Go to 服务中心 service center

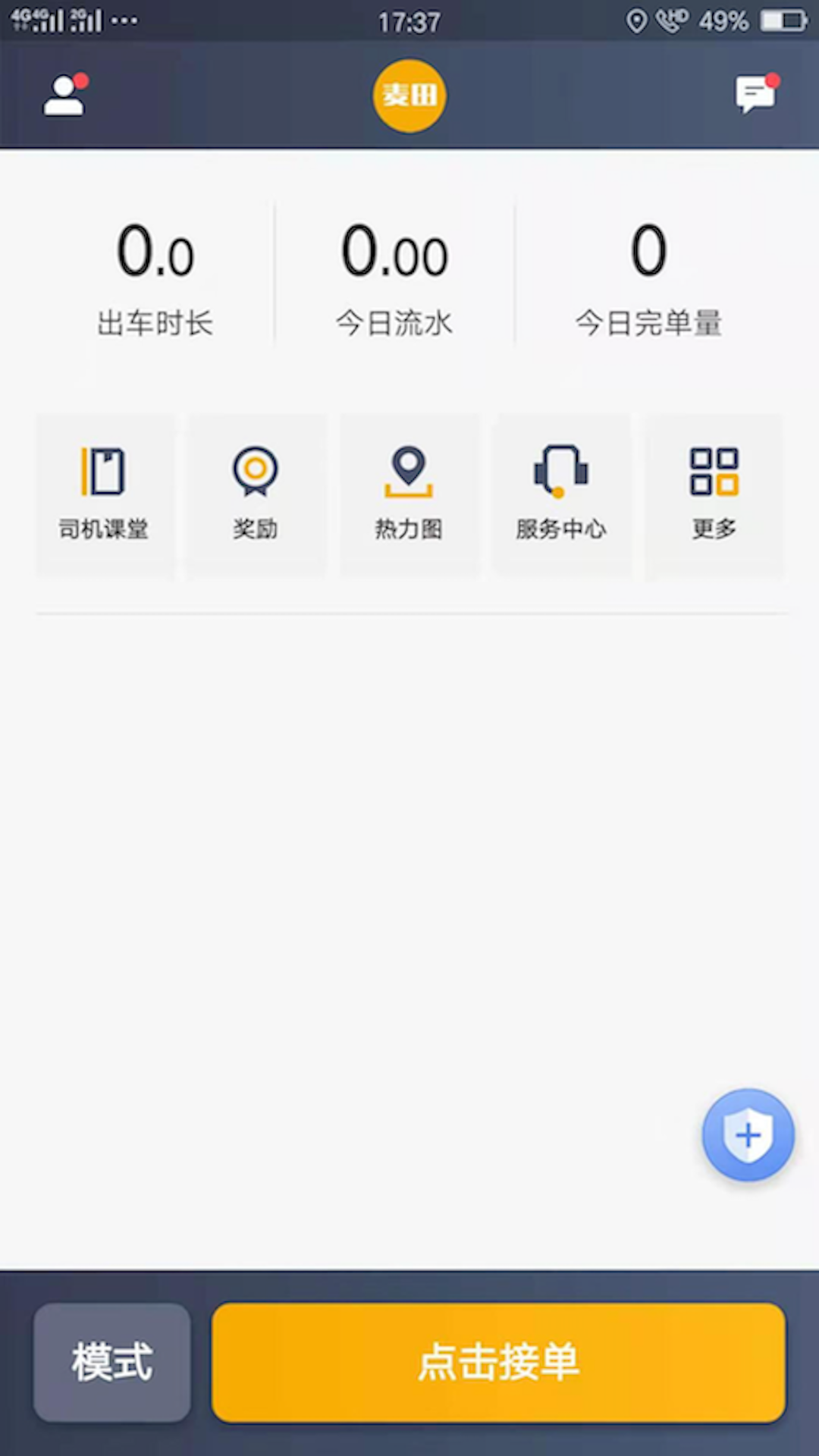pos(561,494)
